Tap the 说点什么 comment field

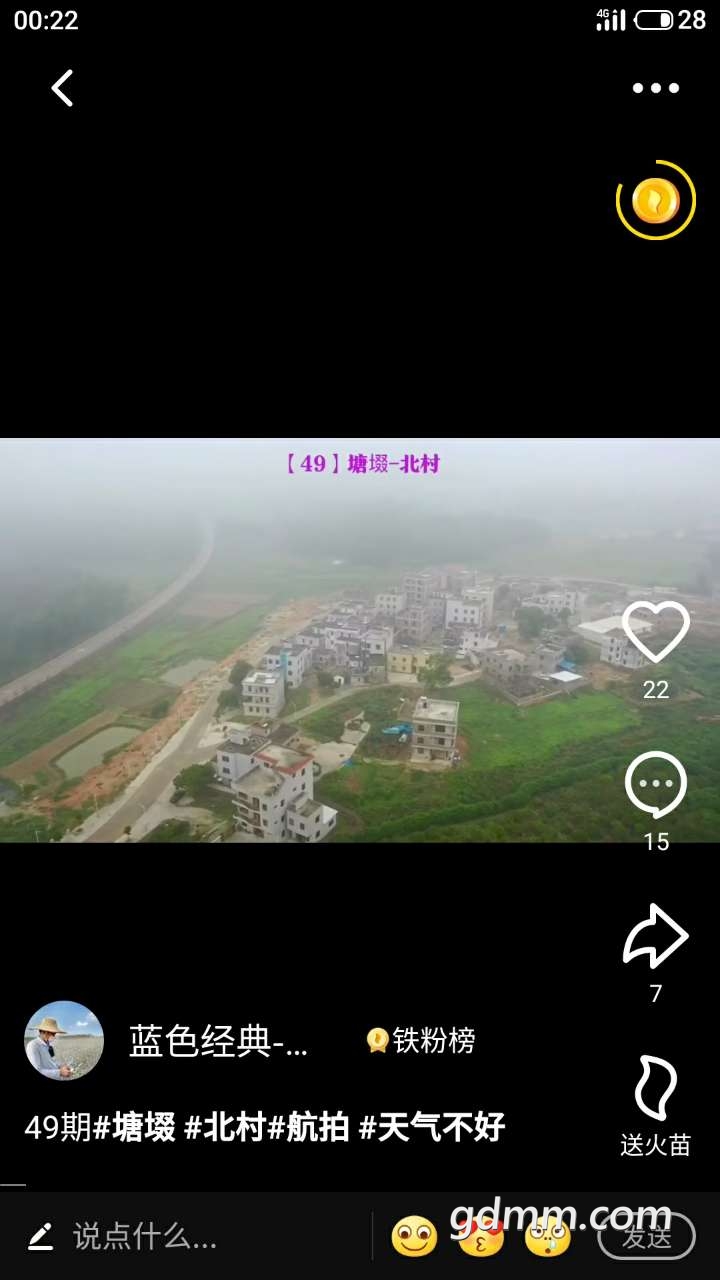[x=145, y=1237]
